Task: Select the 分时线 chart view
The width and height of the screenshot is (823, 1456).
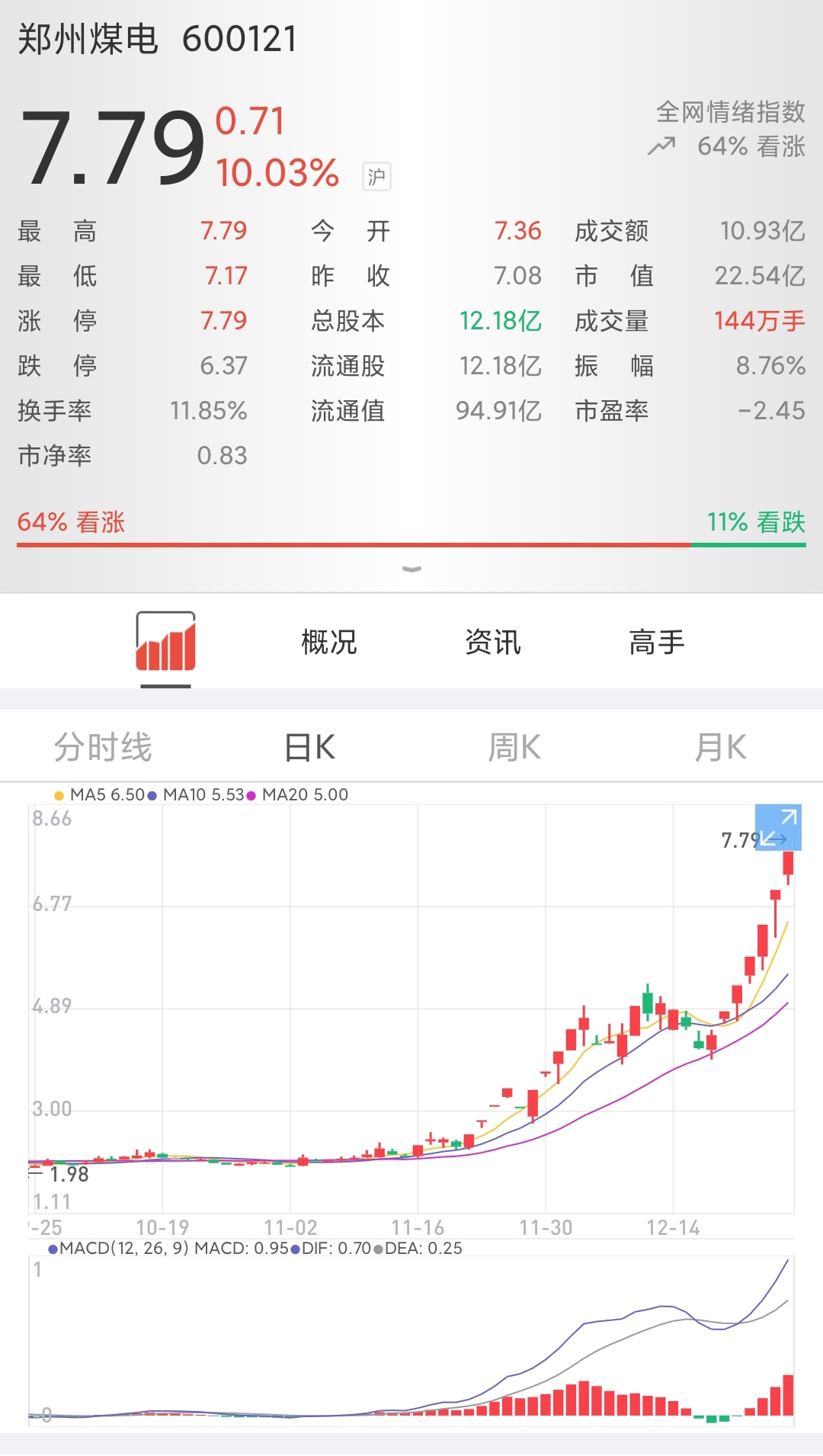Action: coord(103,747)
